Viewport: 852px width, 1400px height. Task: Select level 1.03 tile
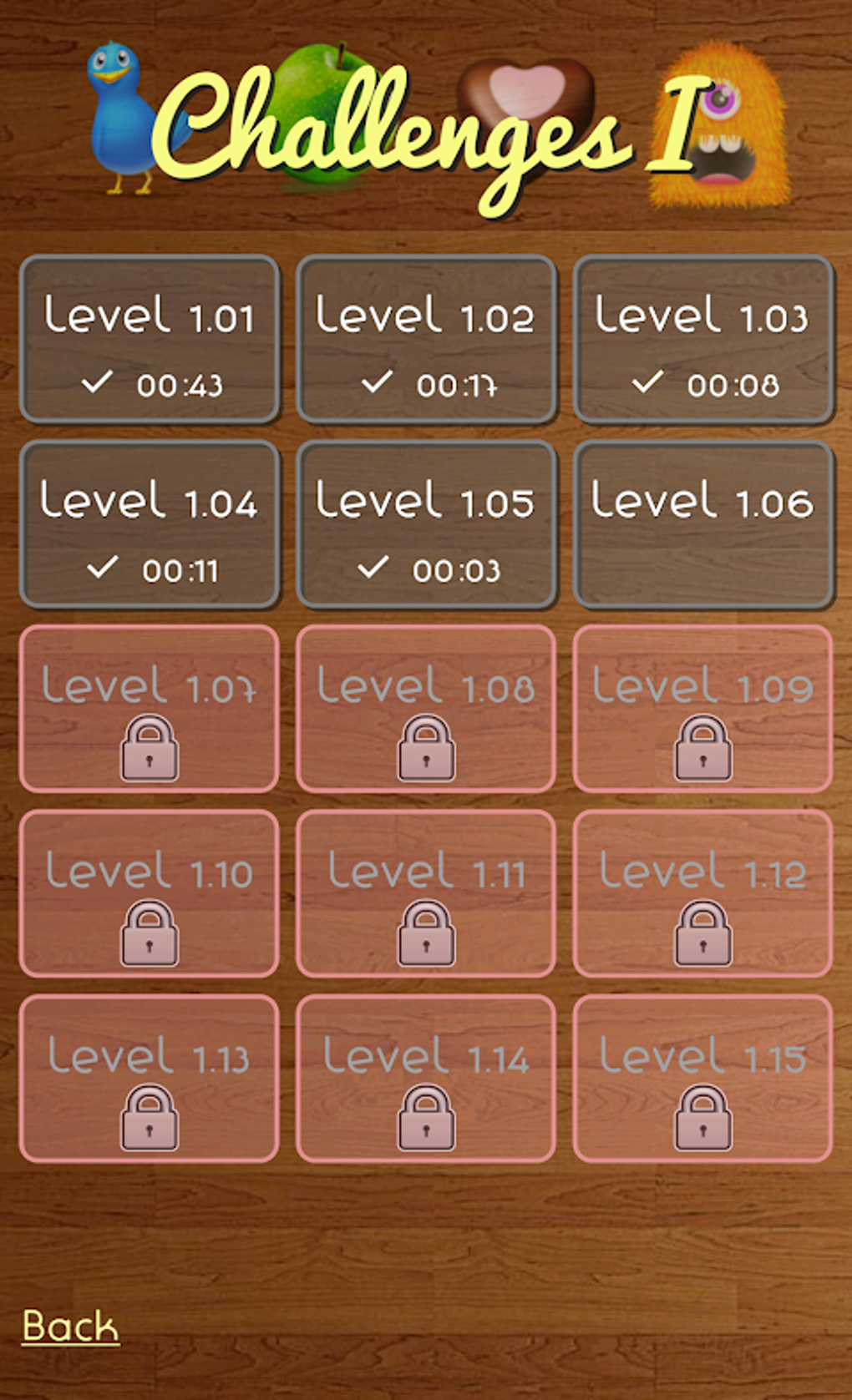(x=702, y=339)
